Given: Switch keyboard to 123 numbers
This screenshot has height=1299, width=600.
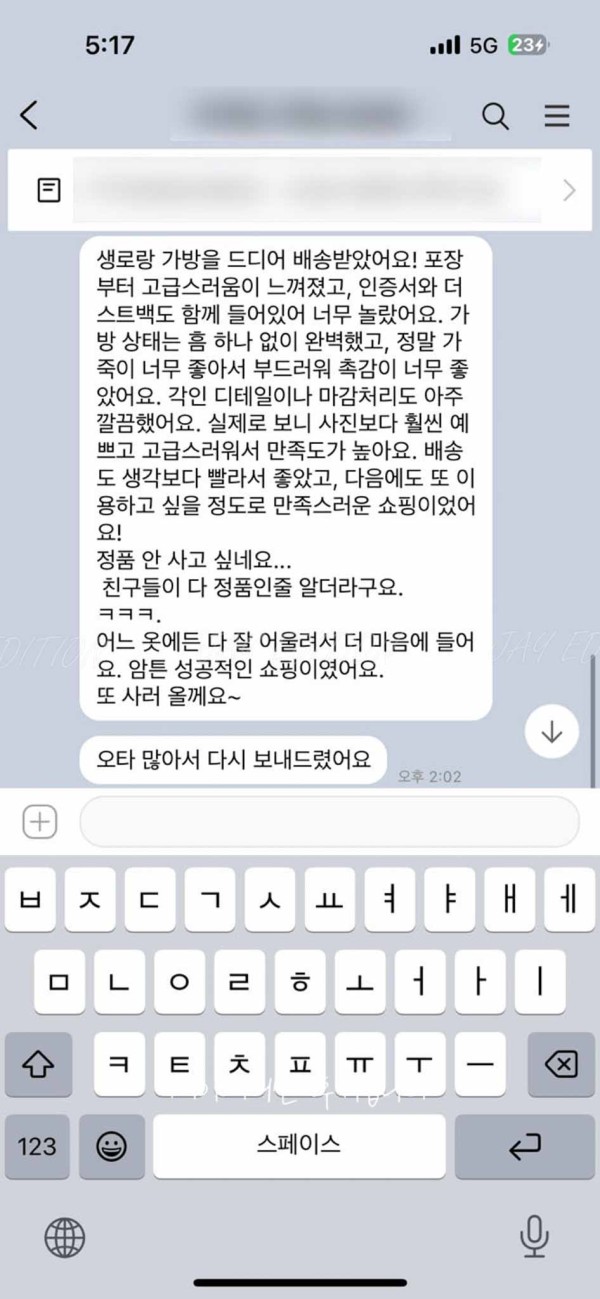Looking at the screenshot, I should [37, 1146].
